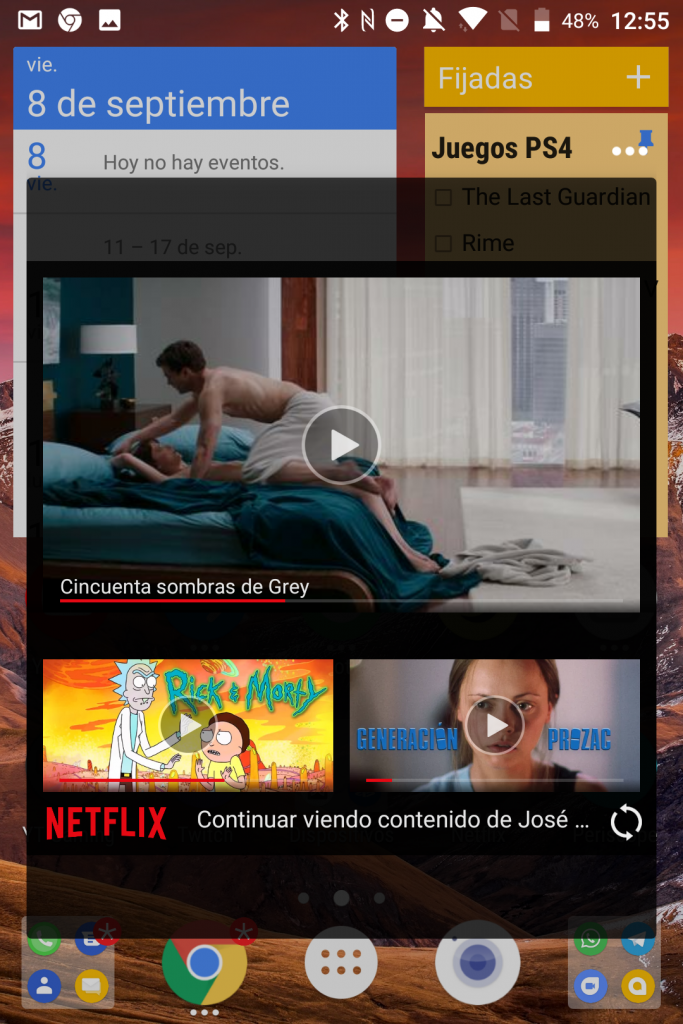Open the messaging apps folder
Image resolution: width=683 pixels, height=1024 pixels.
point(614,962)
